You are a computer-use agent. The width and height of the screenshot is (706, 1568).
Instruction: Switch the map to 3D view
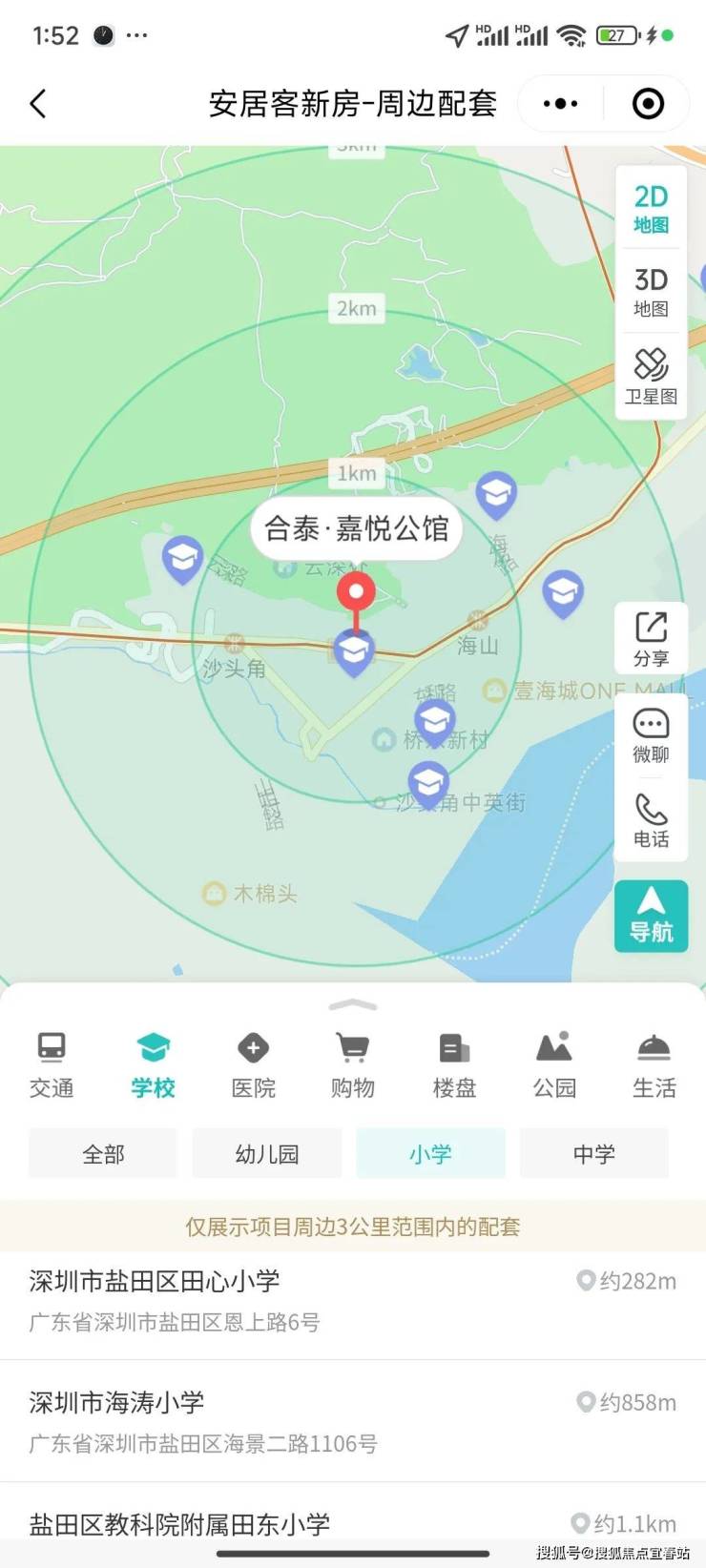click(x=651, y=291)
